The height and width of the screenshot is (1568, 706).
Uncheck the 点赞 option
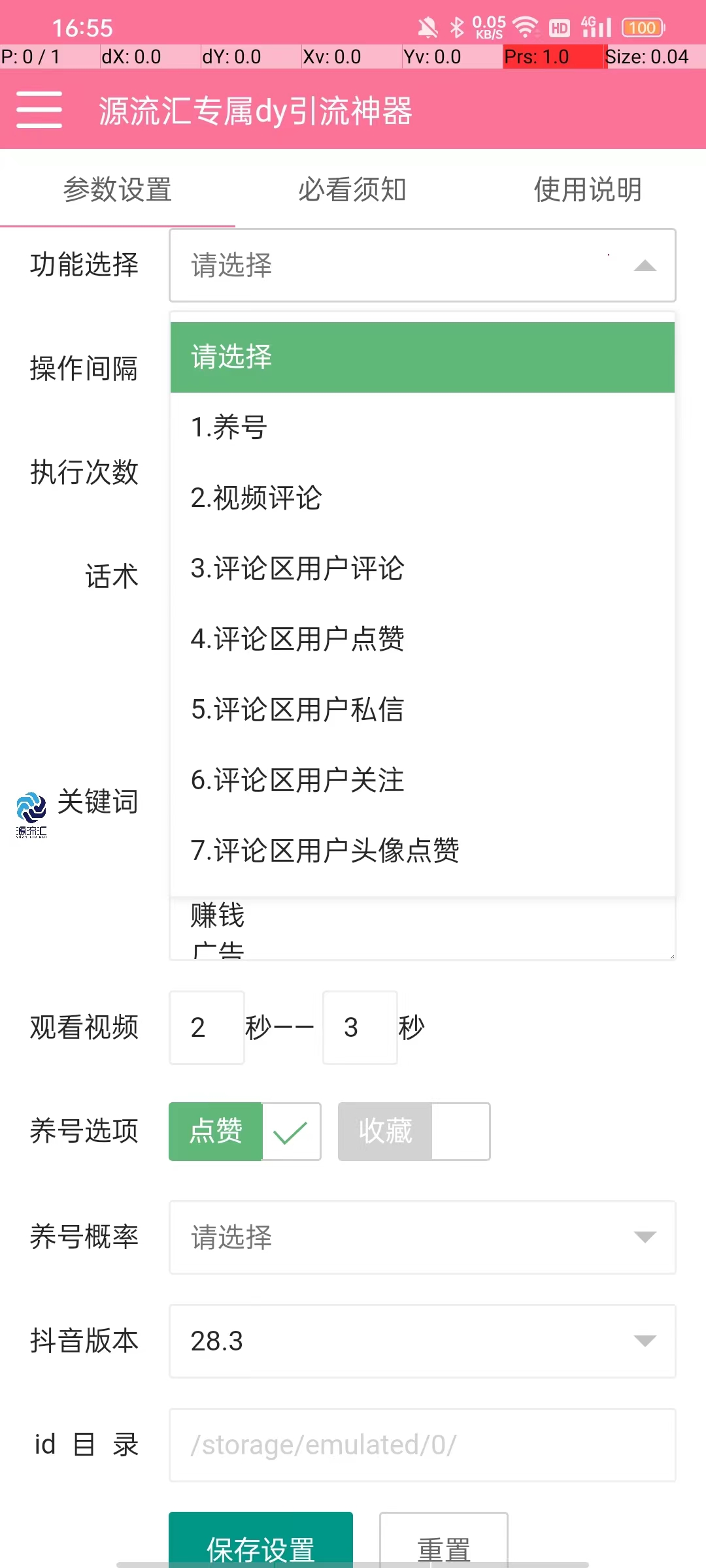click(x=245, y=1132)
